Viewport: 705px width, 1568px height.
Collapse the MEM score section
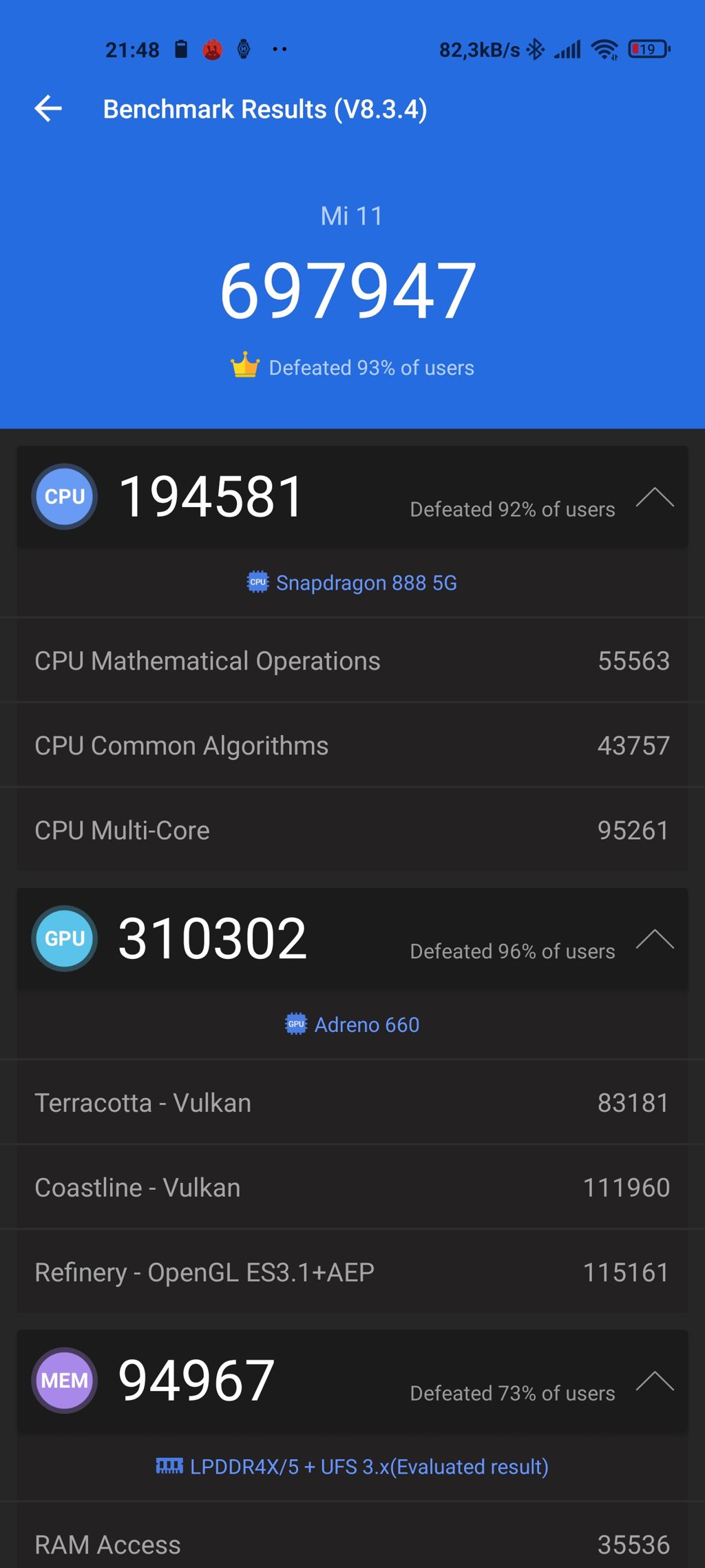tap(654, 1381)
